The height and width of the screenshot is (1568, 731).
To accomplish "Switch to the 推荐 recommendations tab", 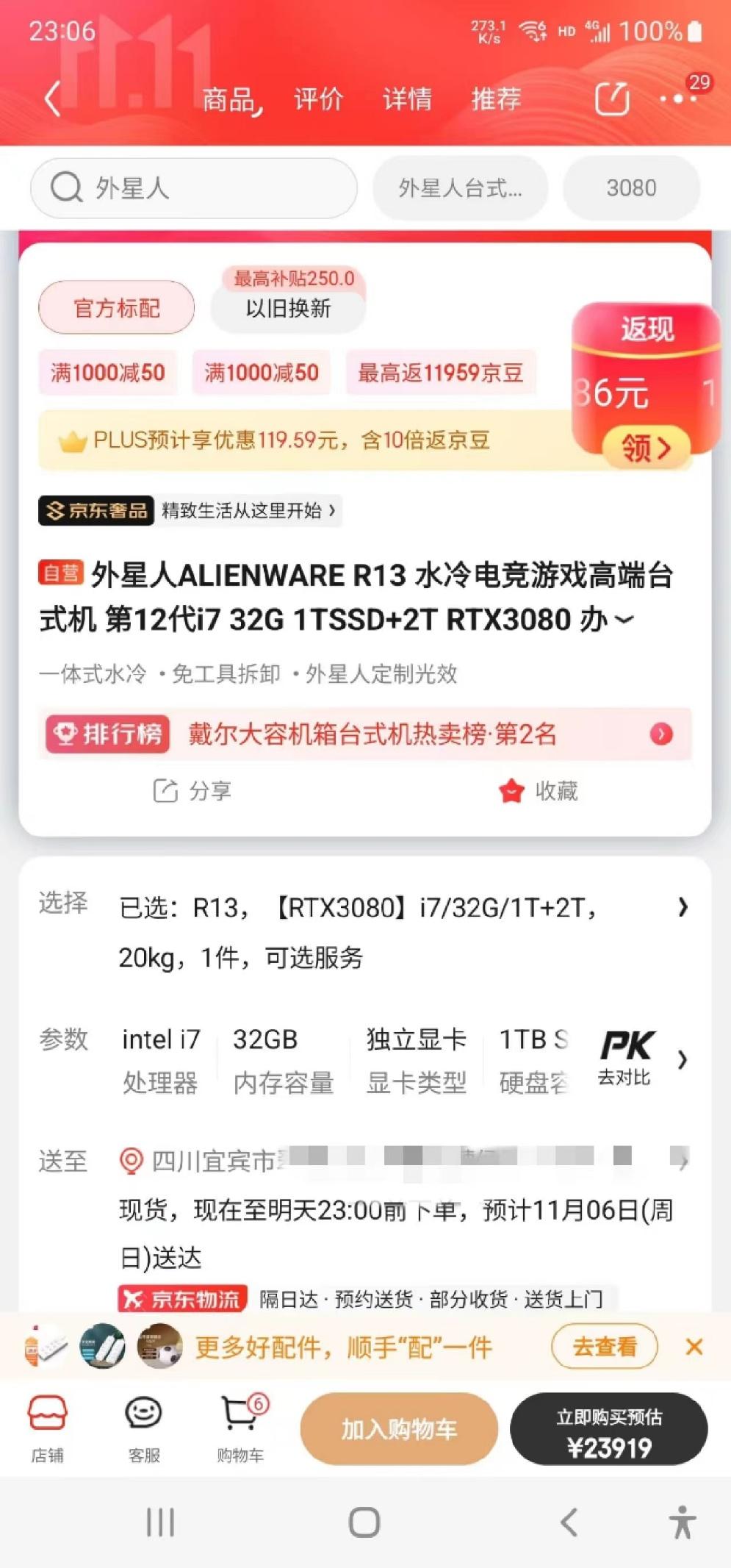I will pyautogui.click(x=497, y=100).
